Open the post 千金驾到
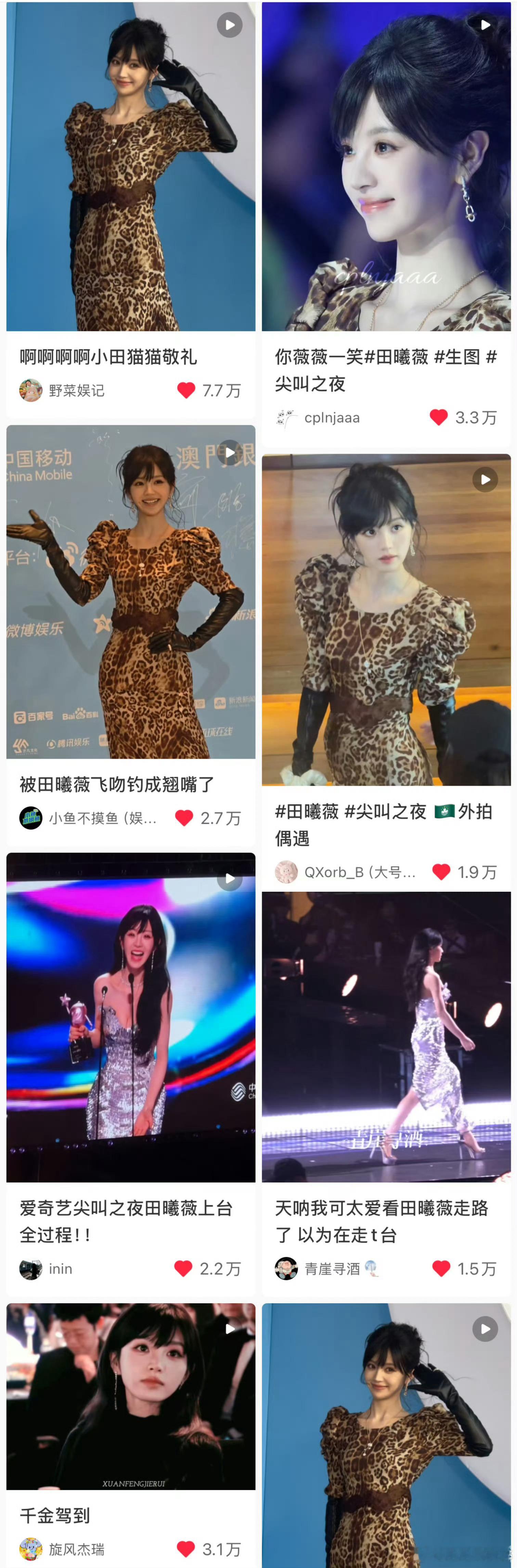The width and height of the screenshot is (517, 1568). [x=130, y=1396]
